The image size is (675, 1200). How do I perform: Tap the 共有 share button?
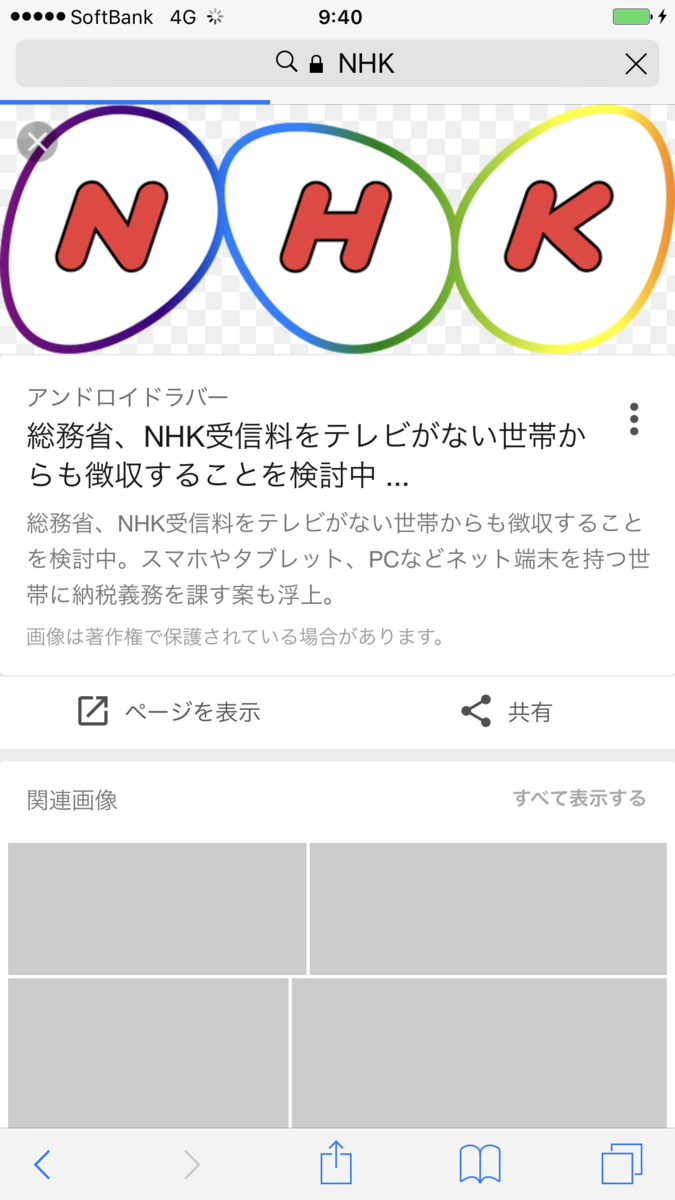coord(506,712)
